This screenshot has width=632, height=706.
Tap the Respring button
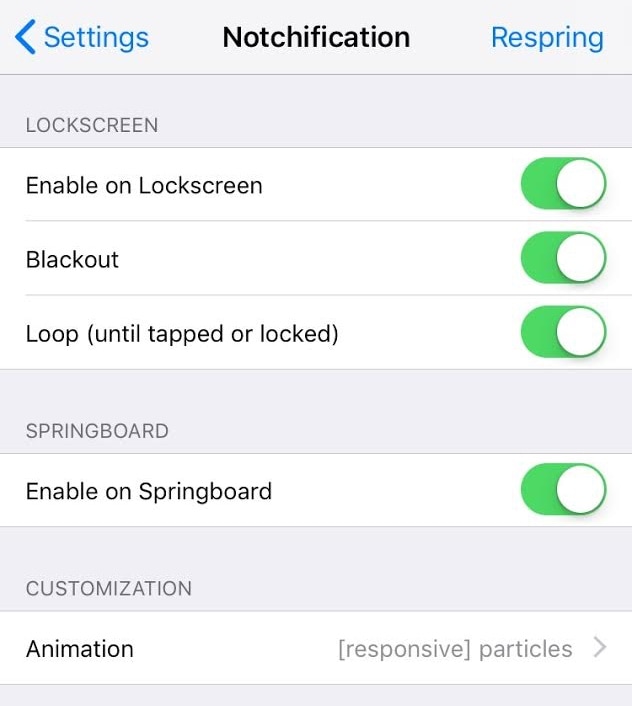pos(546,38)
